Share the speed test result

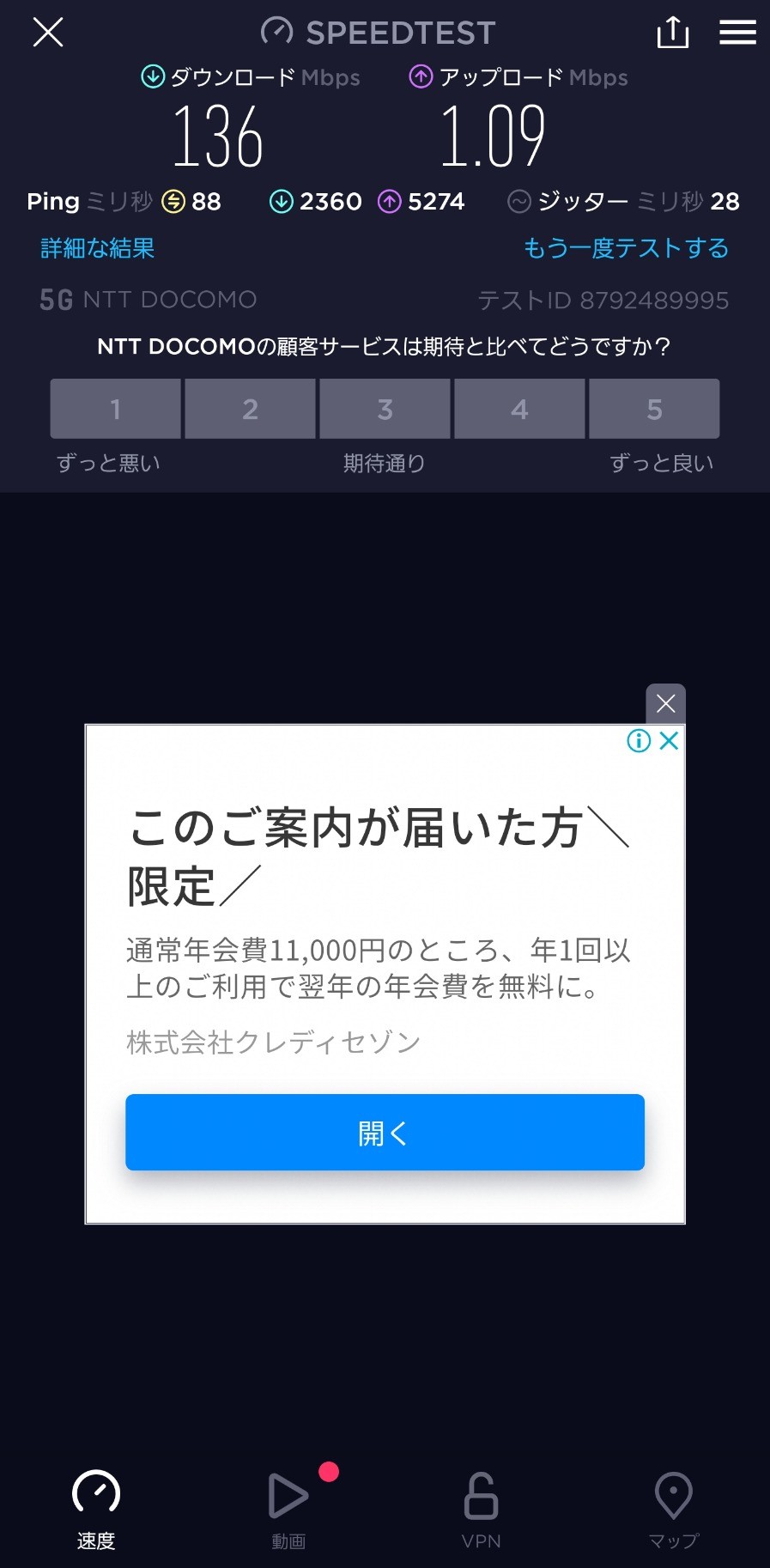pyautogui.click(x=672, y=33)
